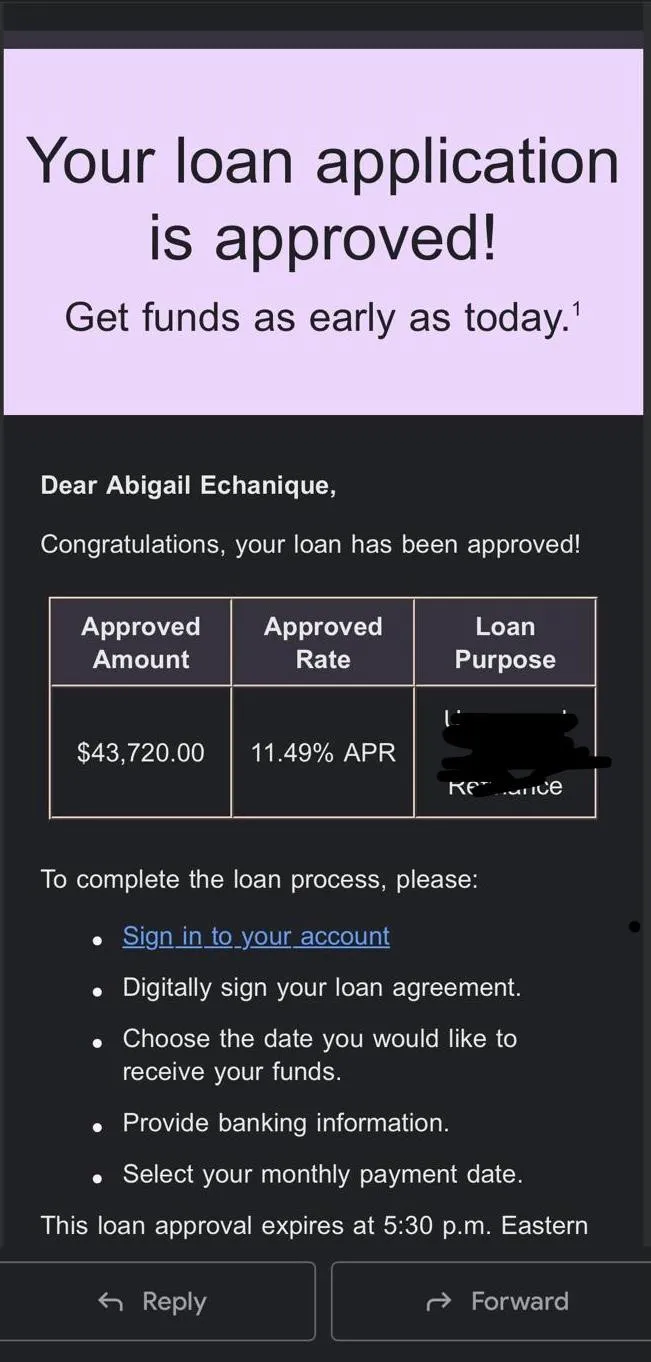
Task: Reply to this loan approval email
Action: coord(157,1301)
